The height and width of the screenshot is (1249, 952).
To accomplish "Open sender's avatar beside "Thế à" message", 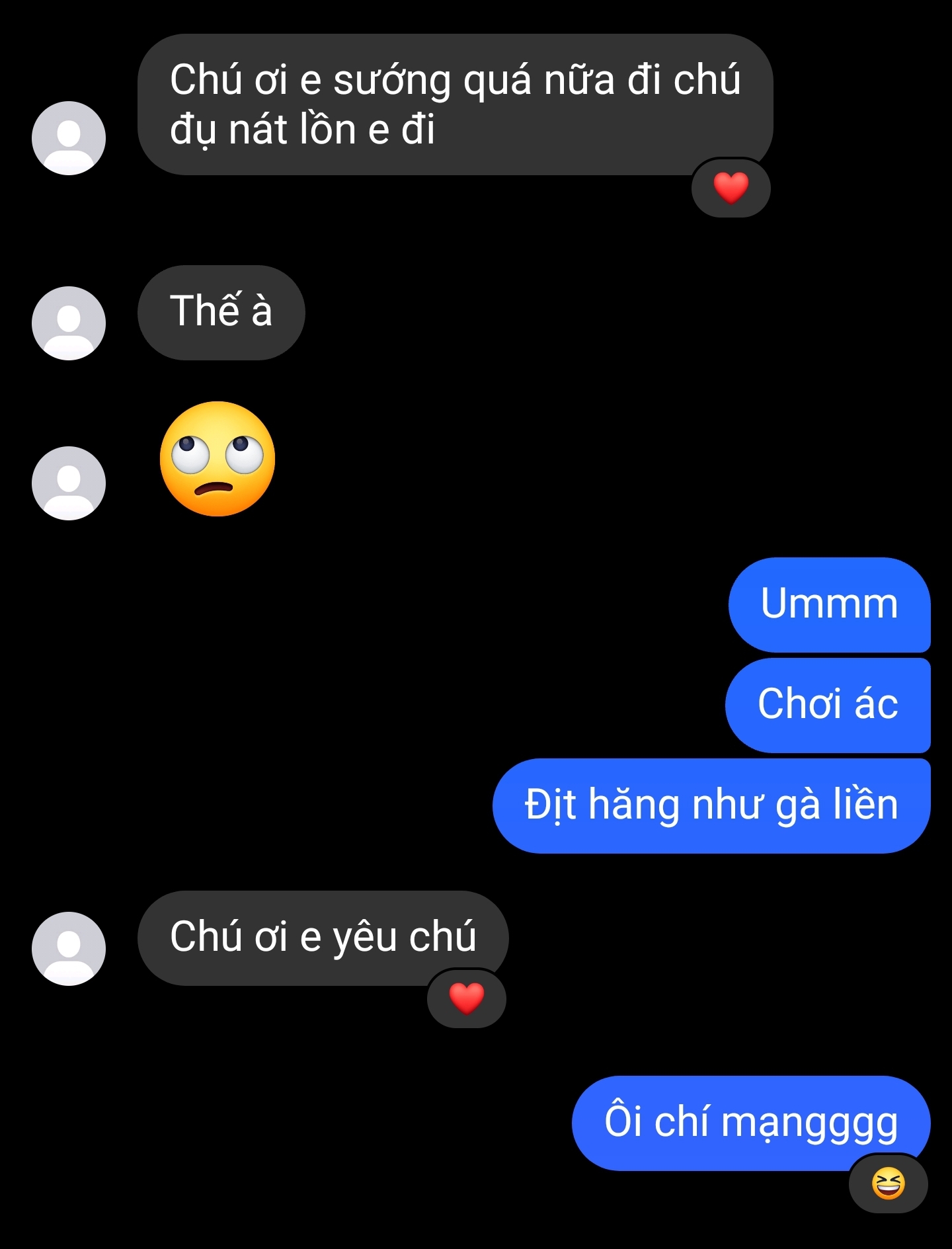I will click(69, 323).
